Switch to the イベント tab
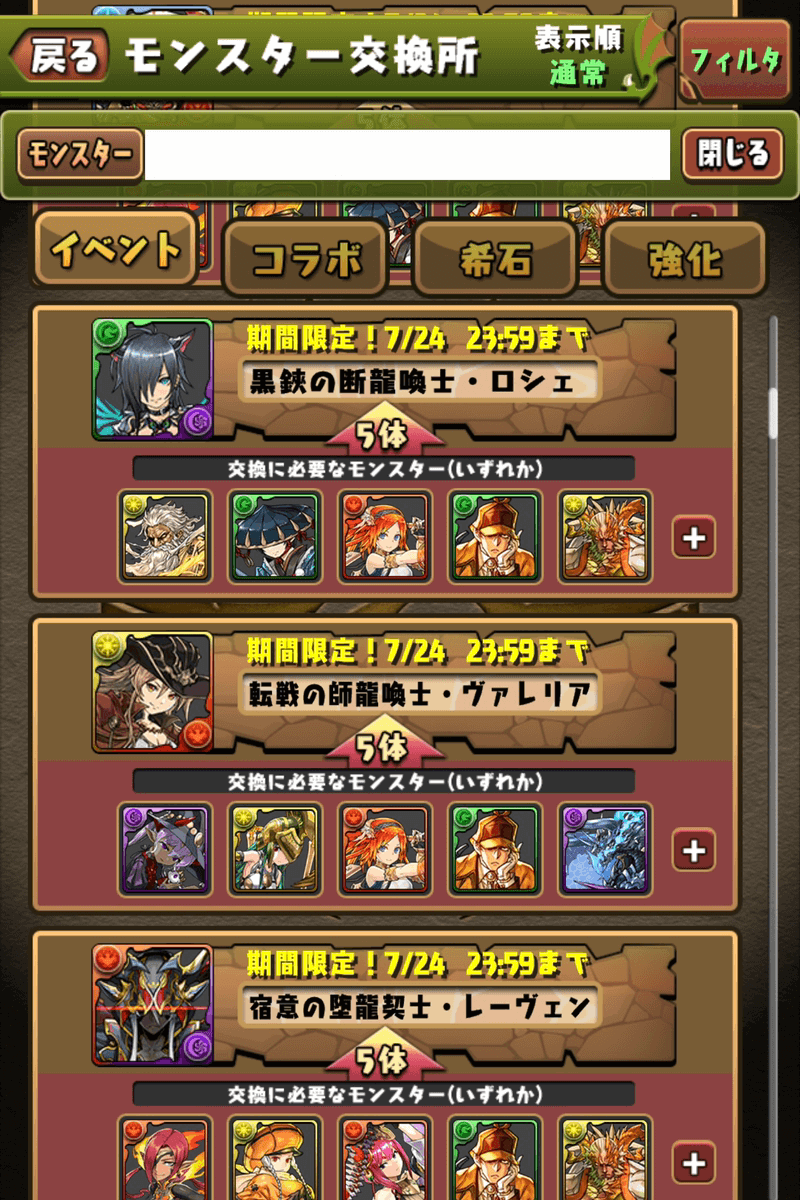This screenshot has height=1200, width=800. [x=116, y=250]
